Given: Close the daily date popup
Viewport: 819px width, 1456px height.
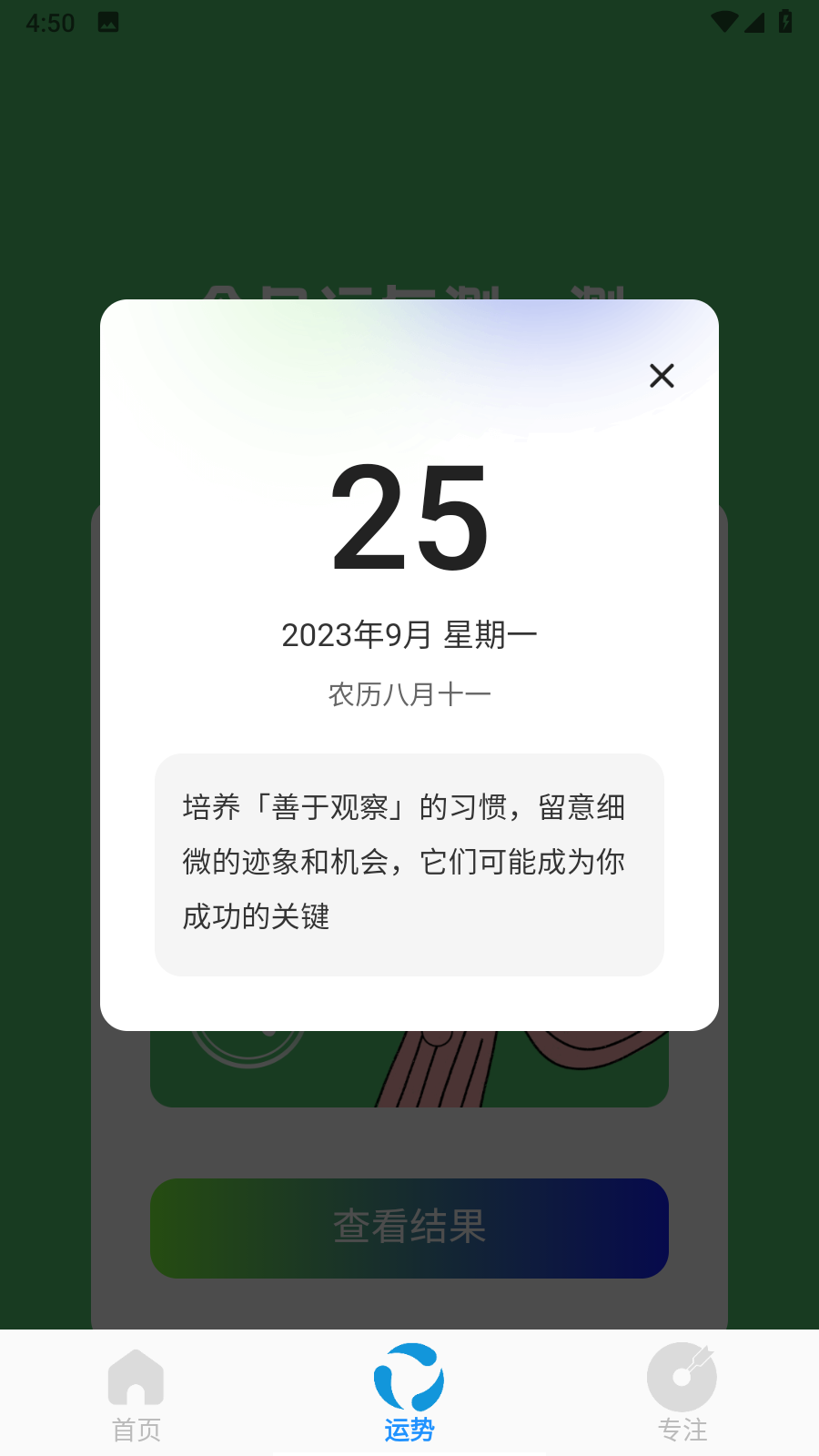Looking at the screenshot, I should pyautogui.click(x=662, y=375).
